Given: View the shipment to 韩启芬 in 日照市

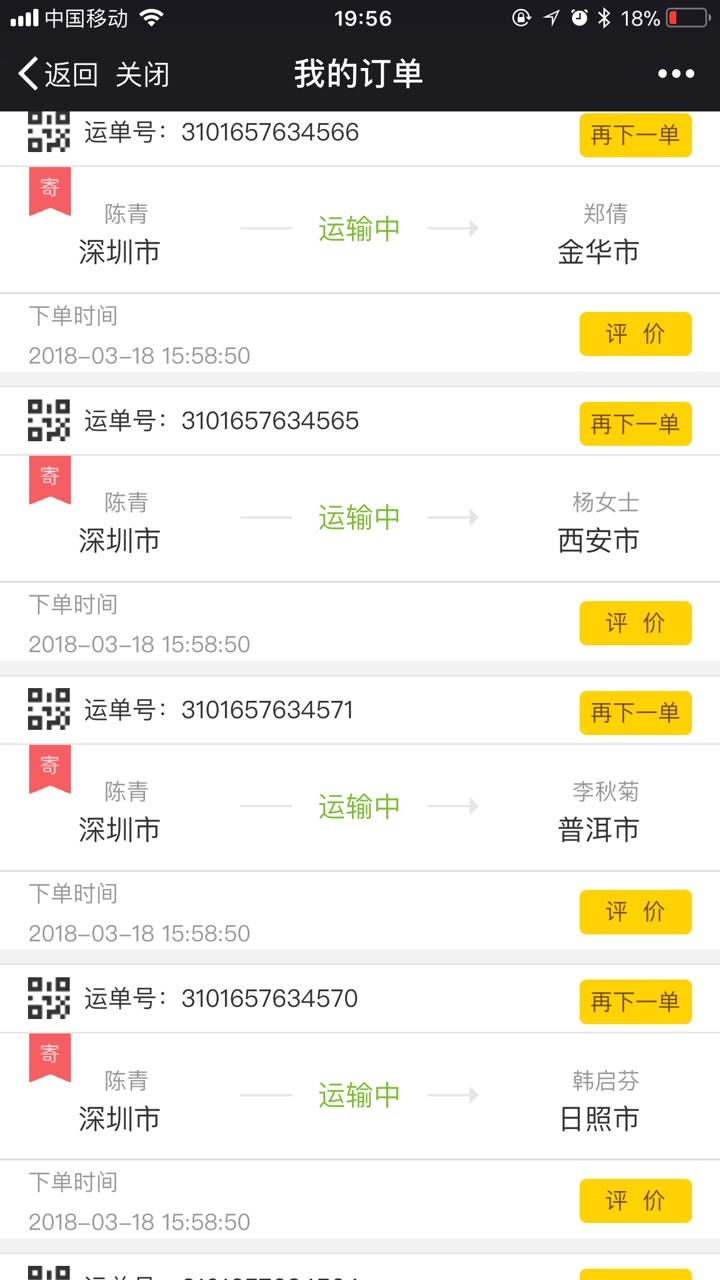Looking at the screenshot, I should (x=360, y=1097).
